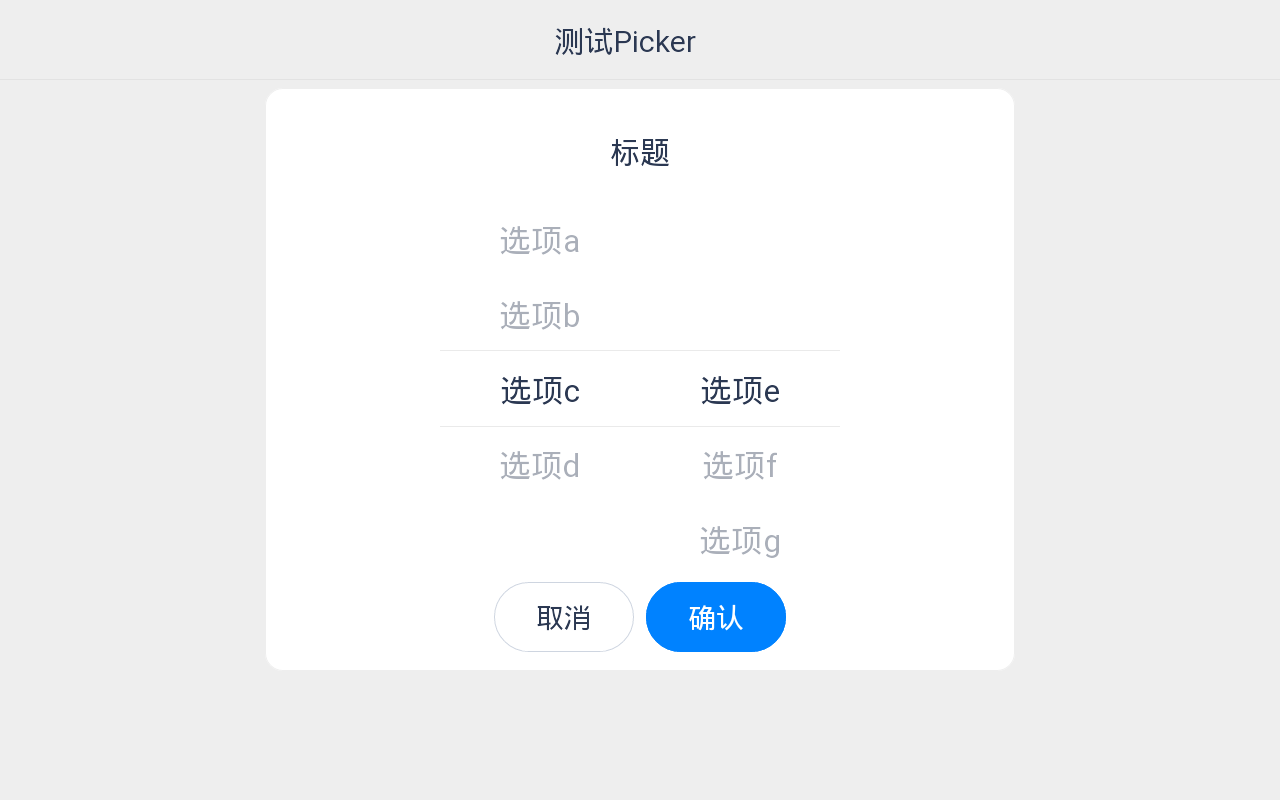The image size is (1280, 800).
Task: Select 选项a in the first column
Action: (x=540, y=241)
